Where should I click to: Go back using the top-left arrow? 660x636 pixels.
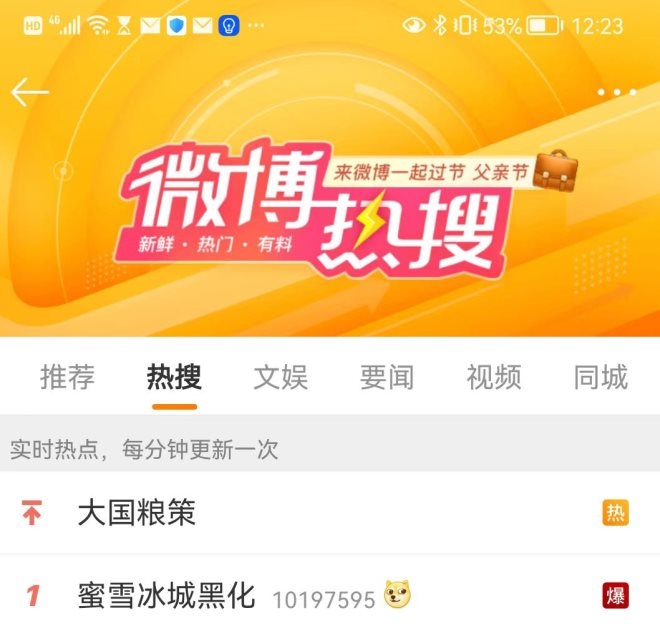click(x=30, y=93)
